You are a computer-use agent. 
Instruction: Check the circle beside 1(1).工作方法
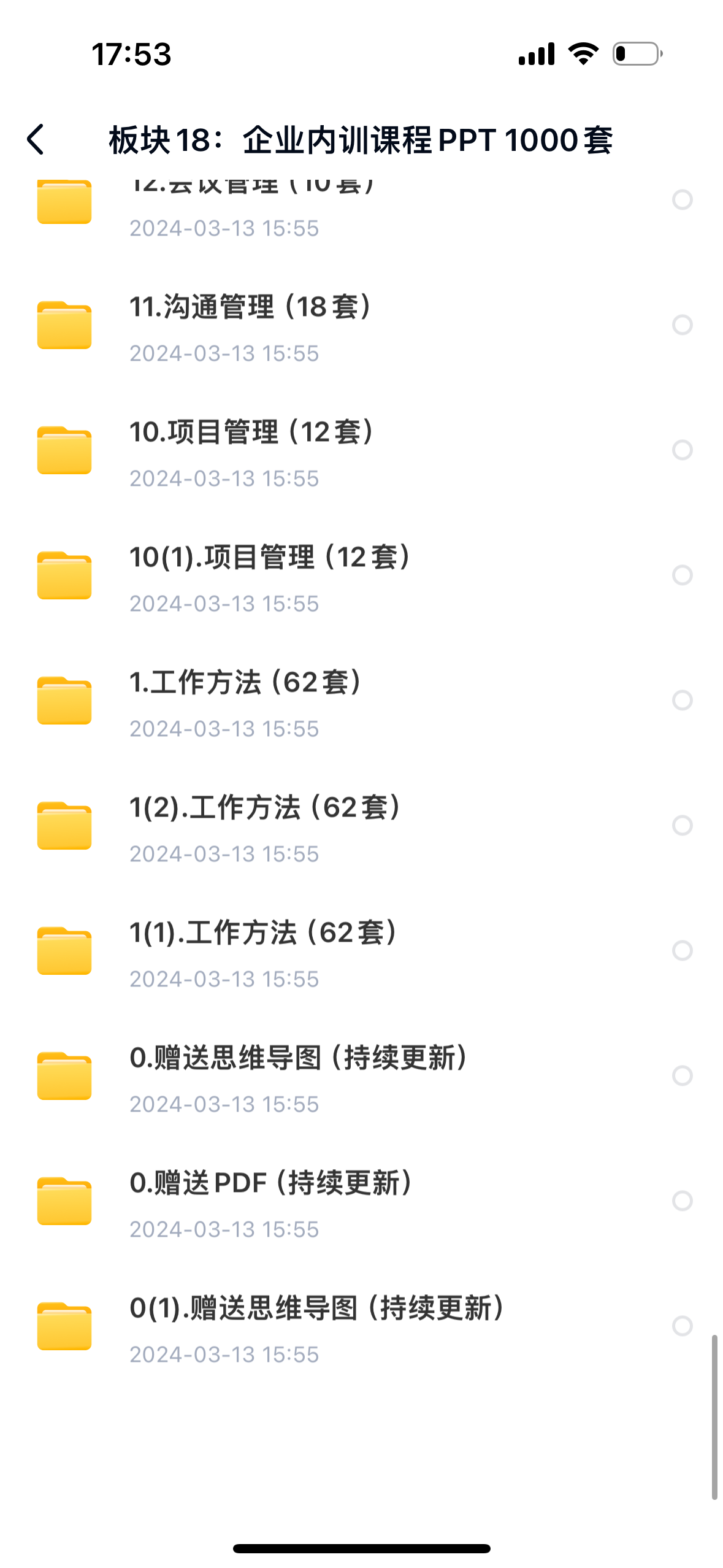[682, 950]
